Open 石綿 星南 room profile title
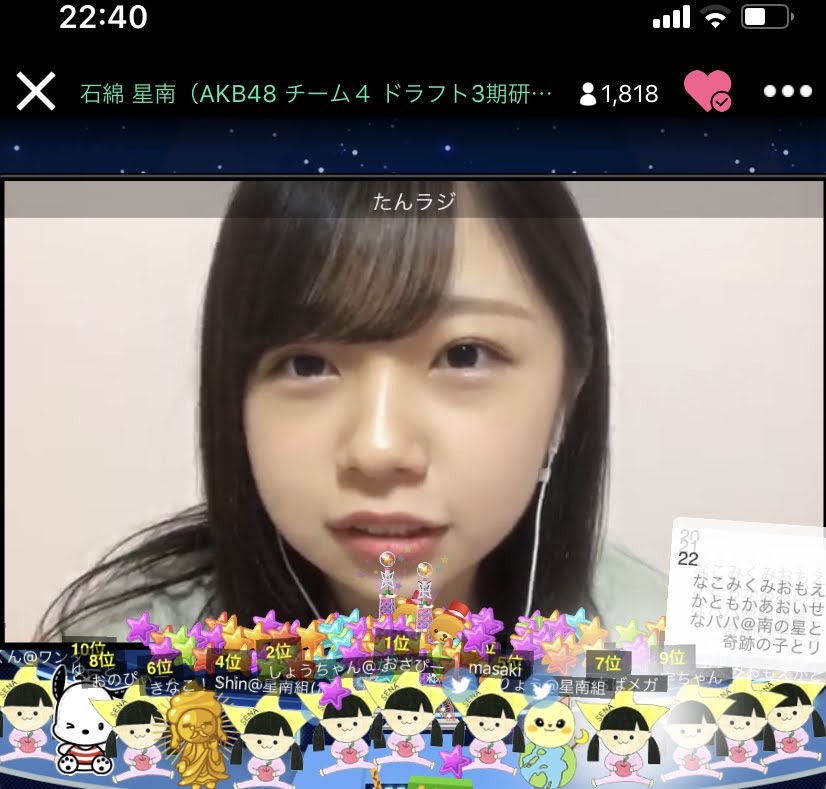This screenshot has width=826, height=789. coord(316,94)
